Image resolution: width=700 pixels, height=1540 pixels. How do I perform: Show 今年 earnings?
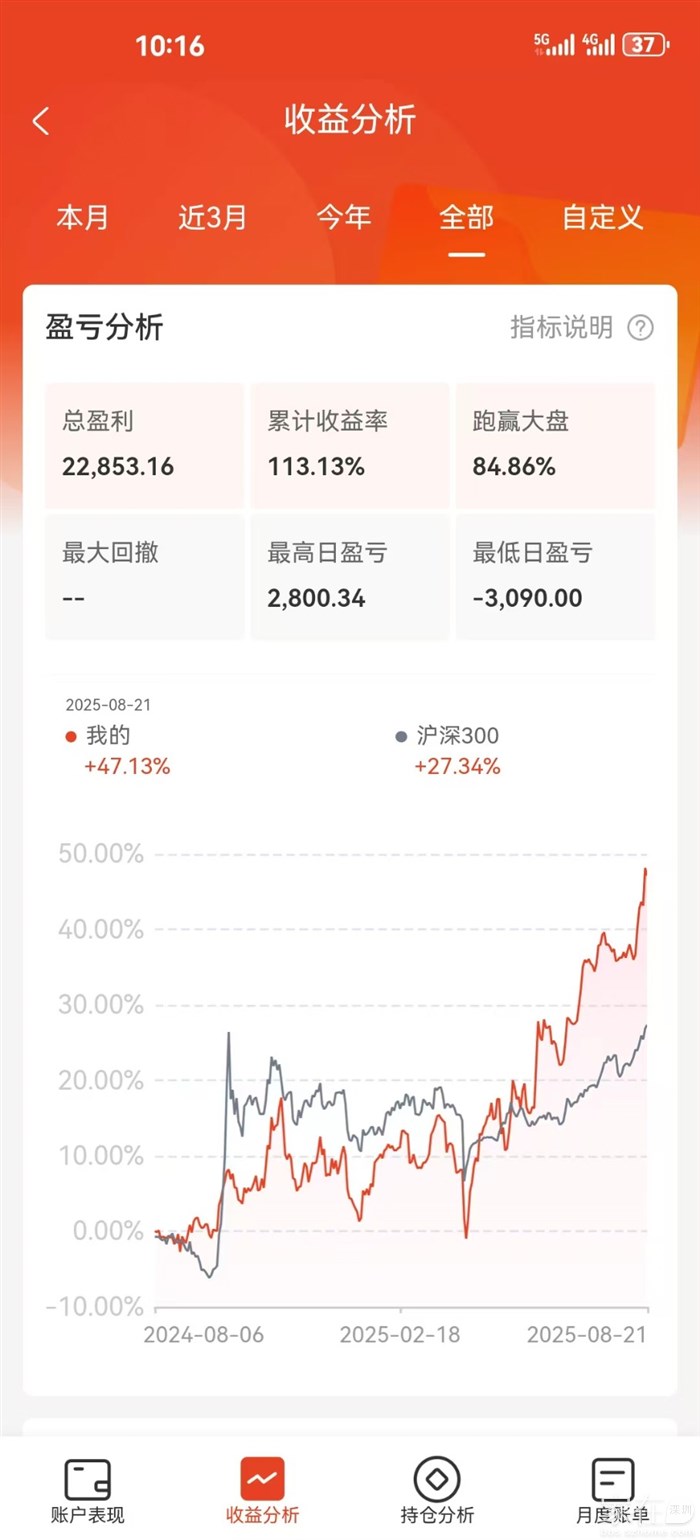click(344, 217)
